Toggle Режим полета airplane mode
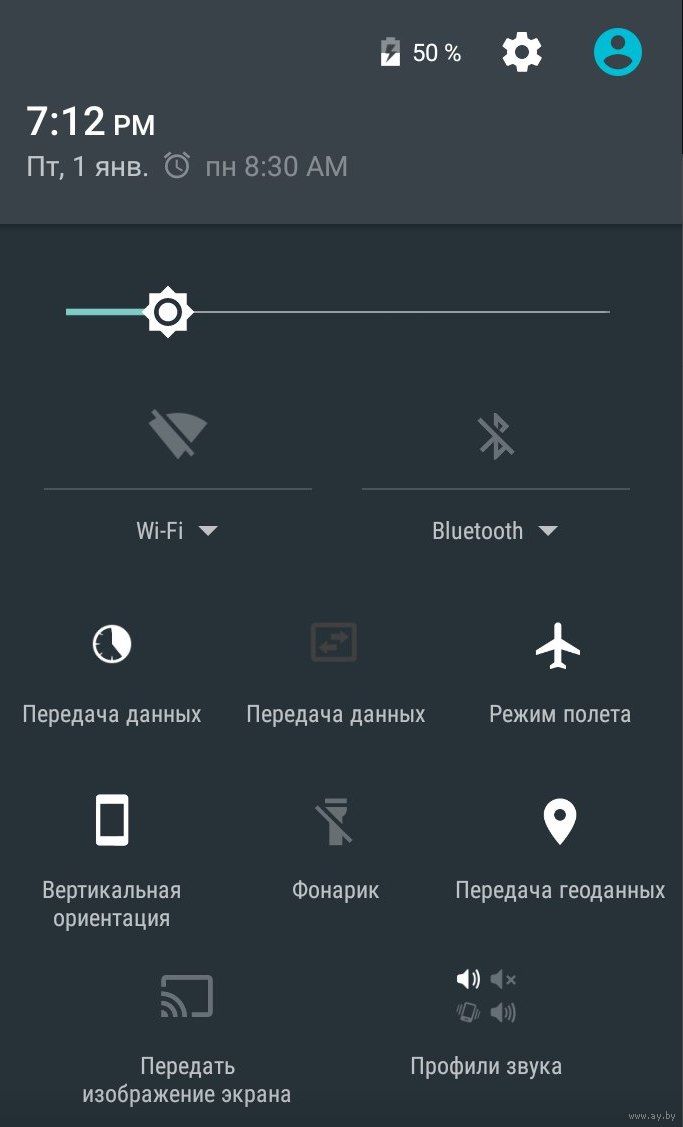683x1127 pixels. click(558, 645)
